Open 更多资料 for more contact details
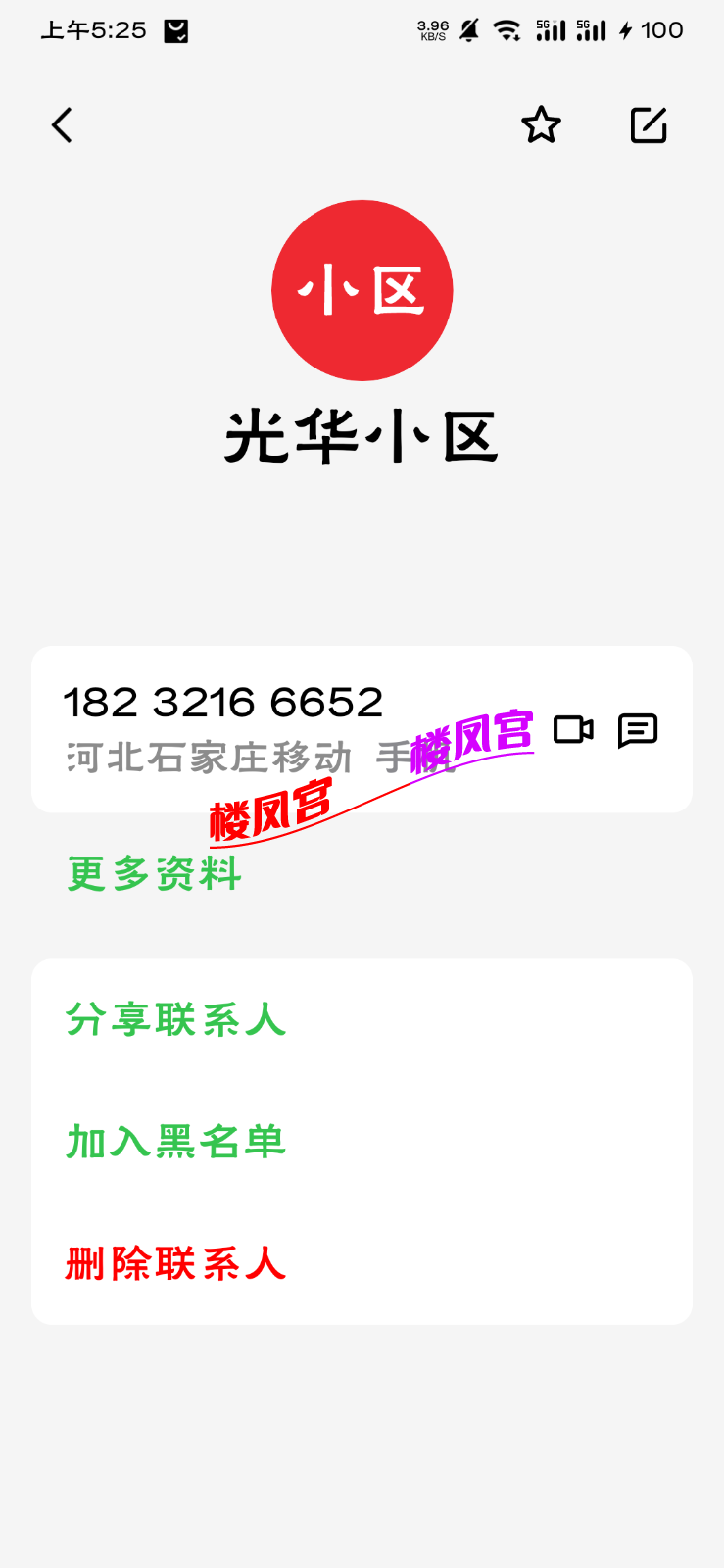724x1568 pixels. point(153,874)
